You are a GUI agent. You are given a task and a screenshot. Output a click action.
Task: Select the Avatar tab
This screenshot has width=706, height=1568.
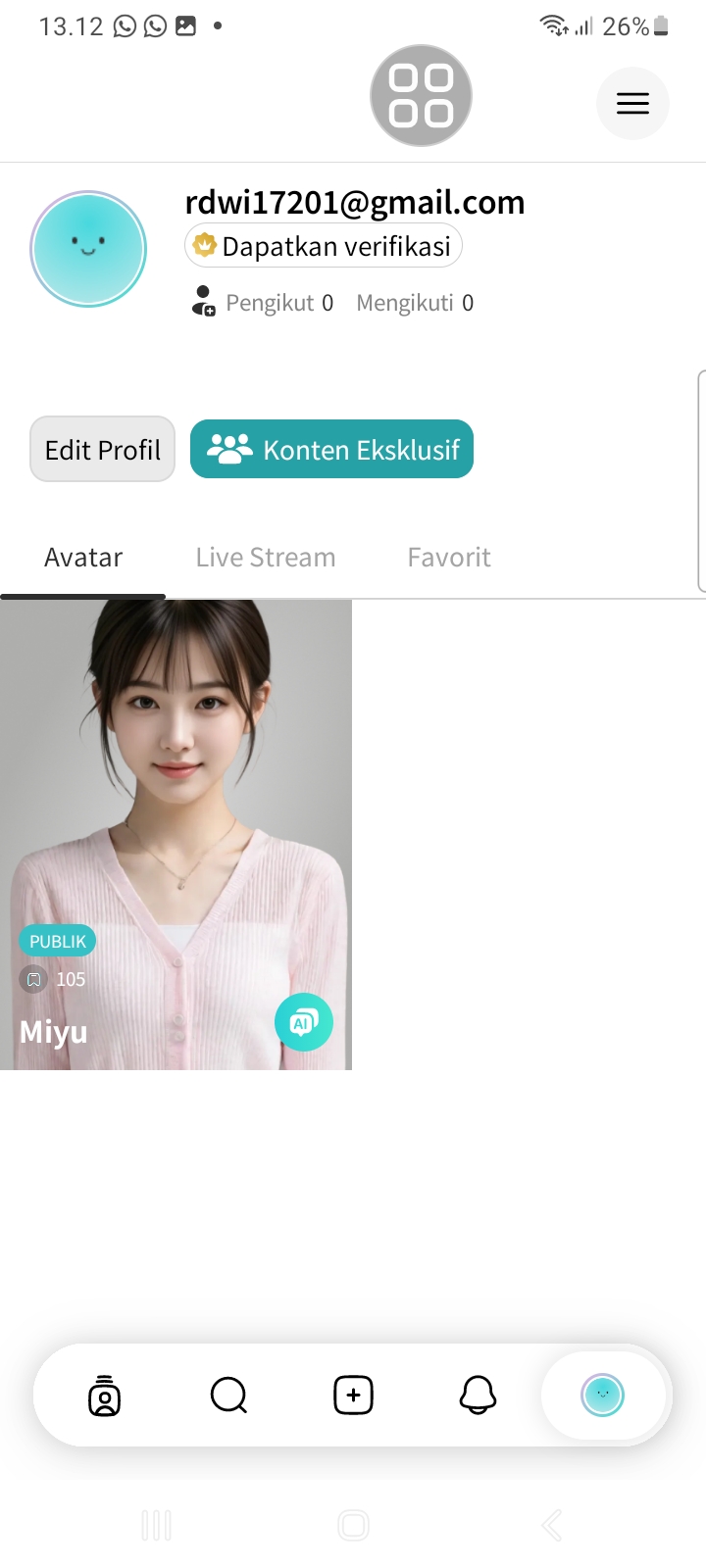83,558
